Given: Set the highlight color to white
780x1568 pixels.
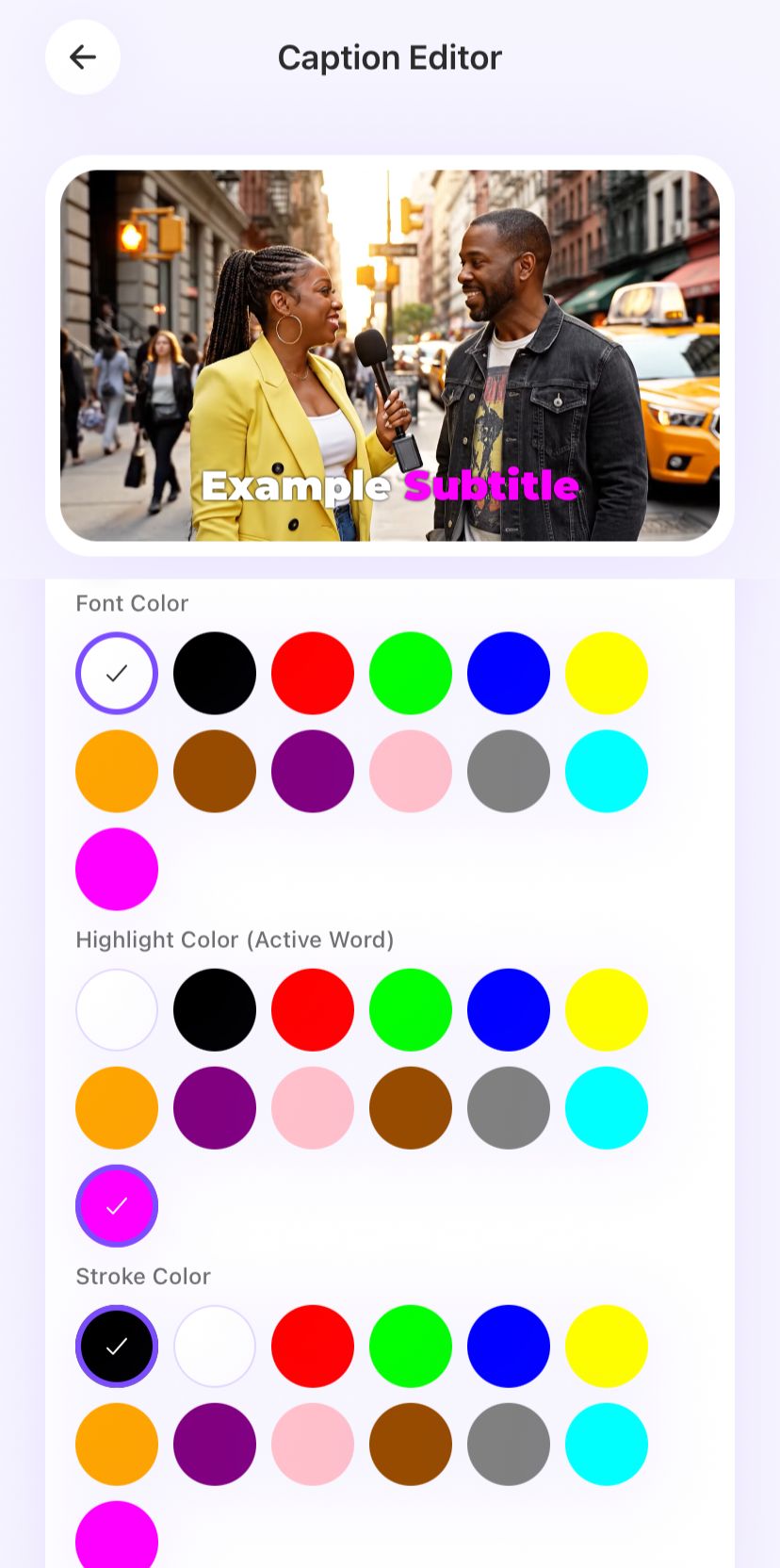Looking at the screenshot, I should point(117,1009).
